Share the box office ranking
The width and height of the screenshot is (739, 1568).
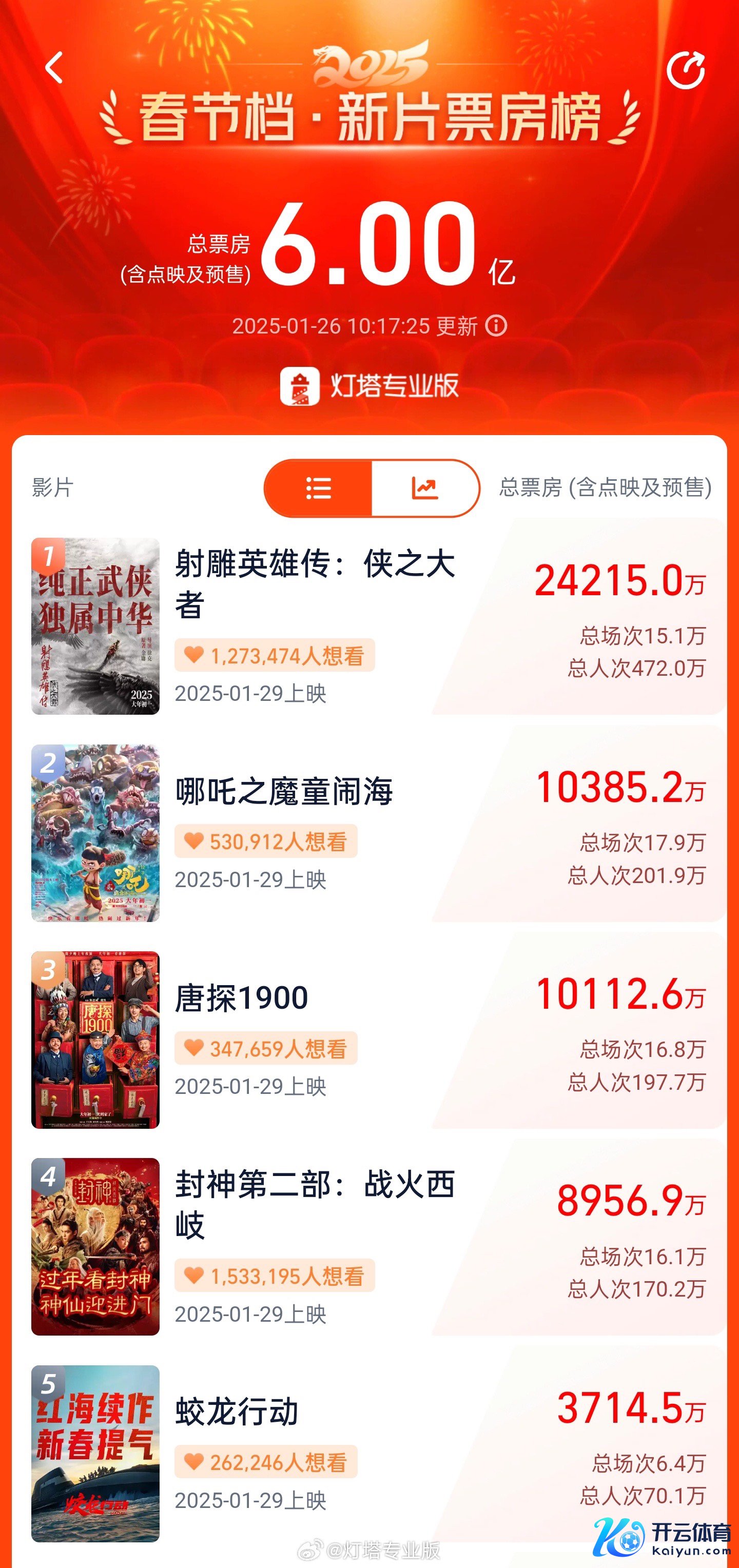(x=686, y=70)
